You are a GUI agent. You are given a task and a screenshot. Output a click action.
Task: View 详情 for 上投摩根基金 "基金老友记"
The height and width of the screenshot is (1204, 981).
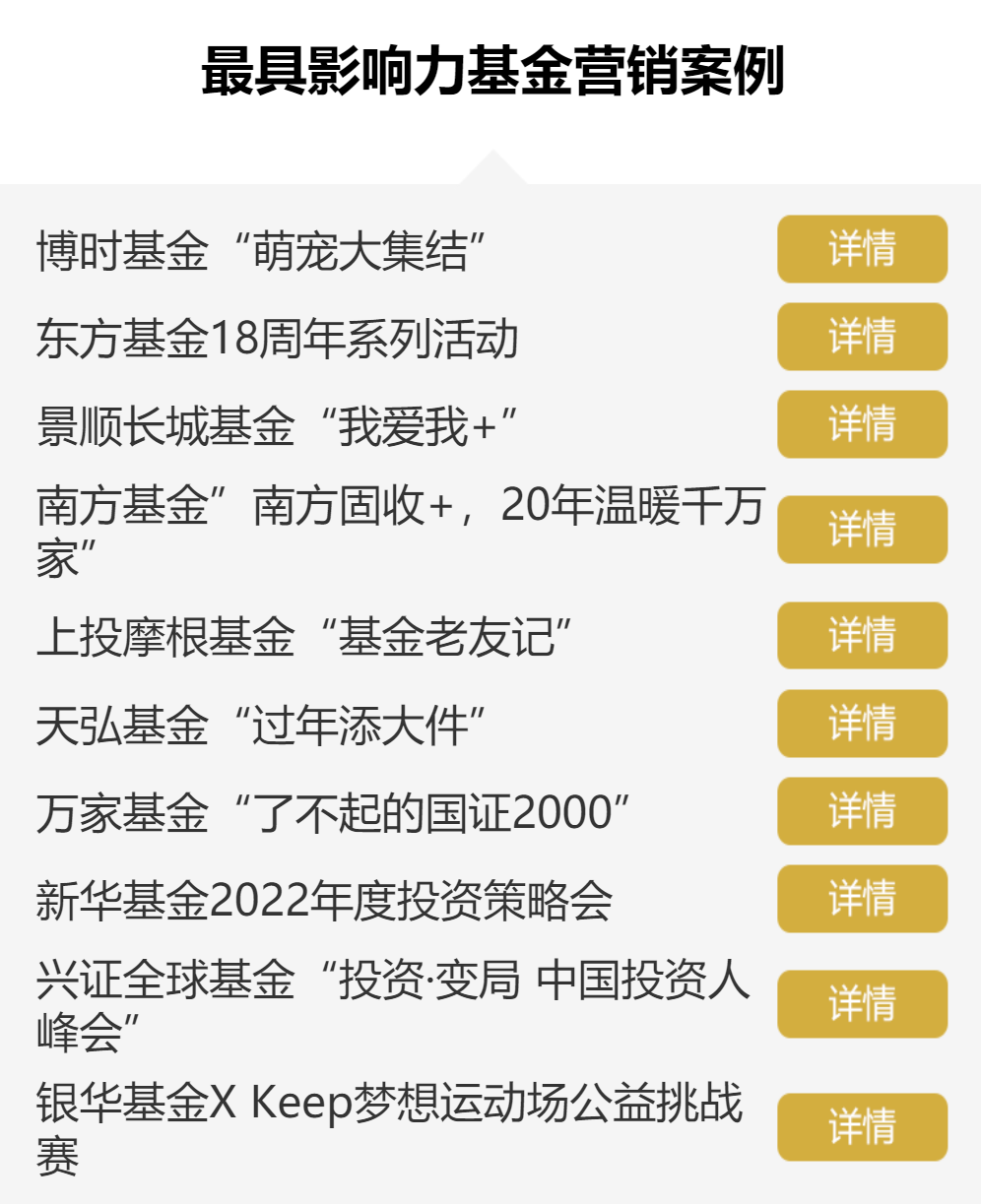click(862, 636)
